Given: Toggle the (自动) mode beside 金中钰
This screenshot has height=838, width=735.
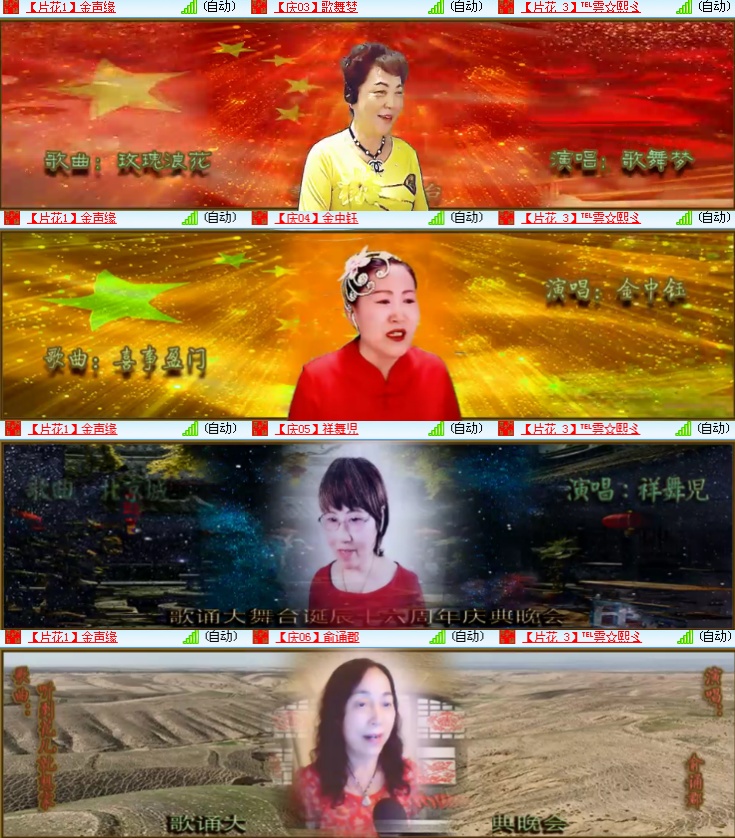Looking at the screenshot, I should tap(465, 216).
